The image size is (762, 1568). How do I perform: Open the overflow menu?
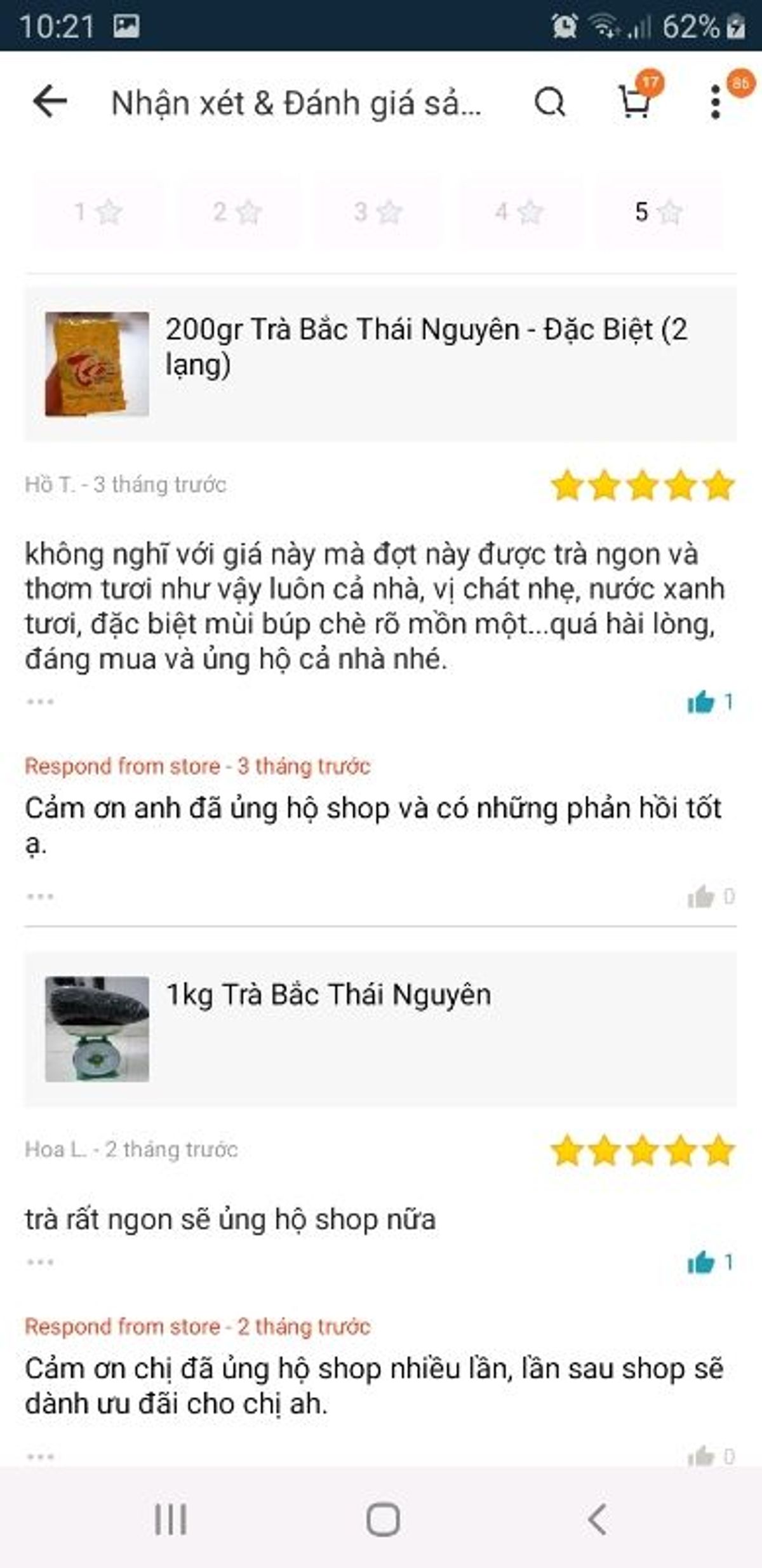pos(716,102)
